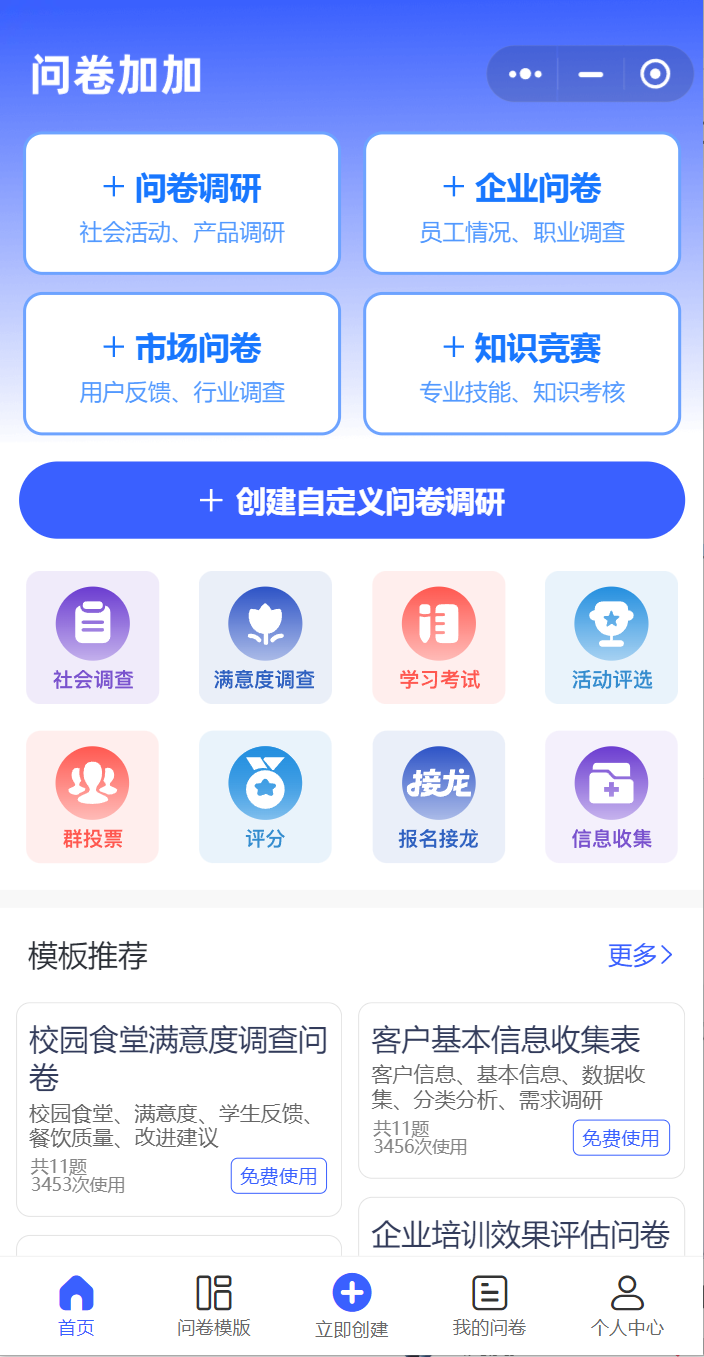Tap 创建自定义问卷调研 button

click(352, 500)
